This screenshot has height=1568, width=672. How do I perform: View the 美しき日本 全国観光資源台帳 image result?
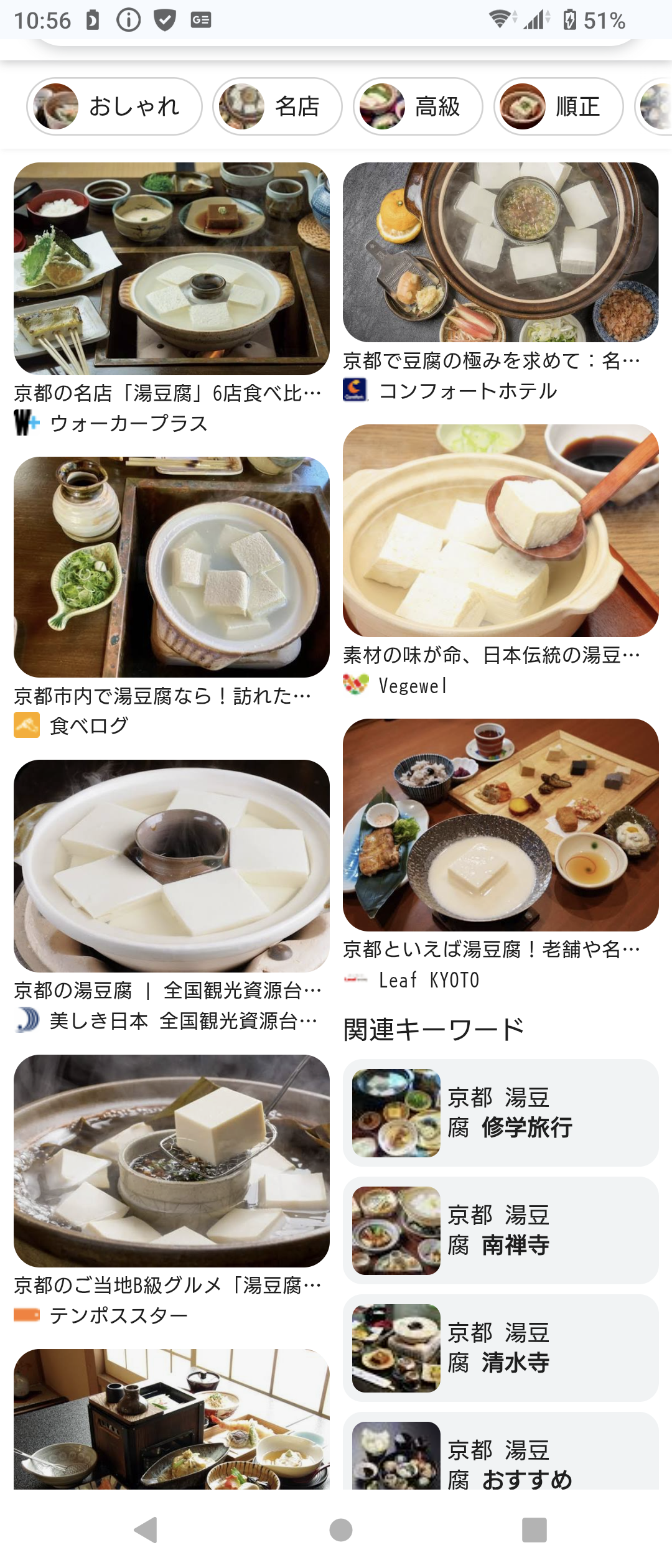[171, 866]
